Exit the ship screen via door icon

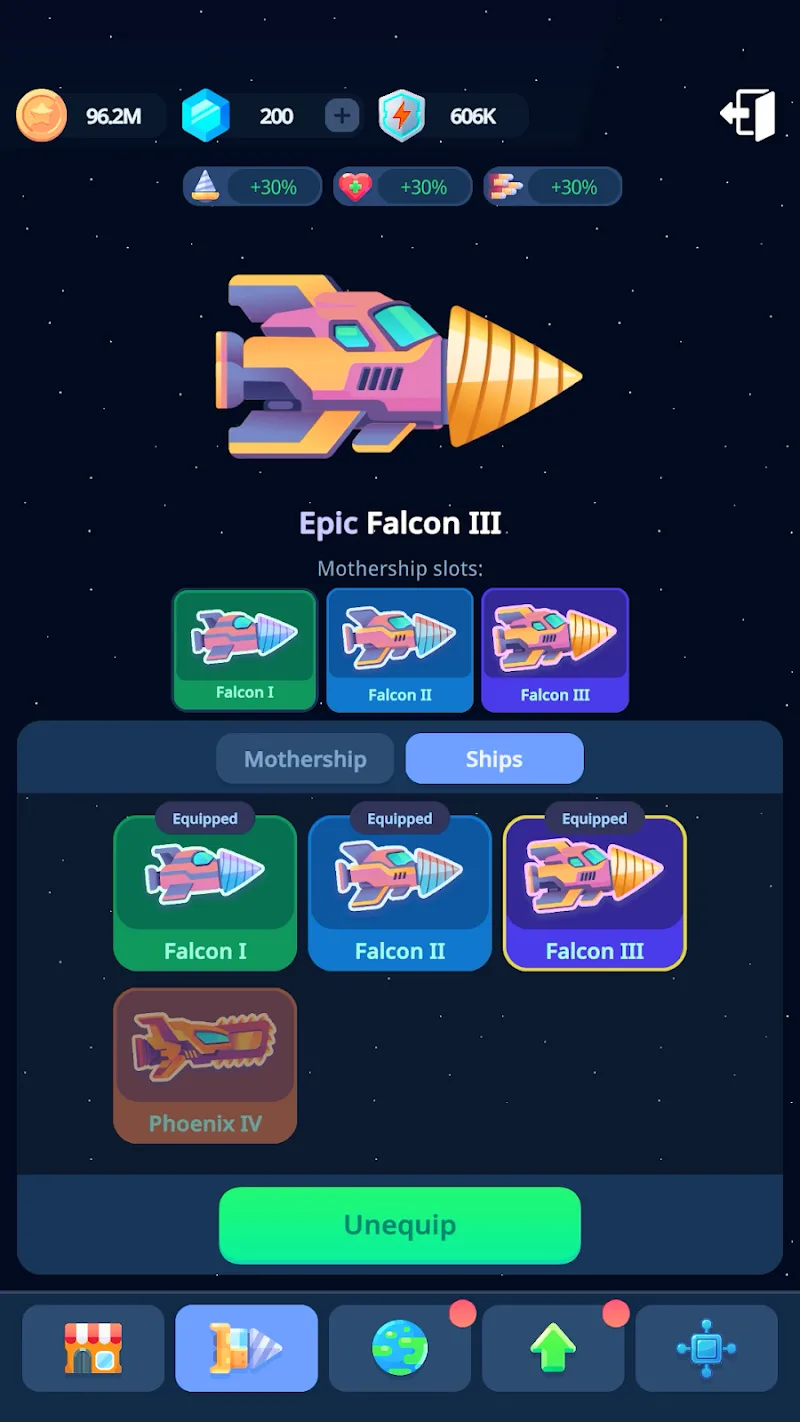point(749,115)
